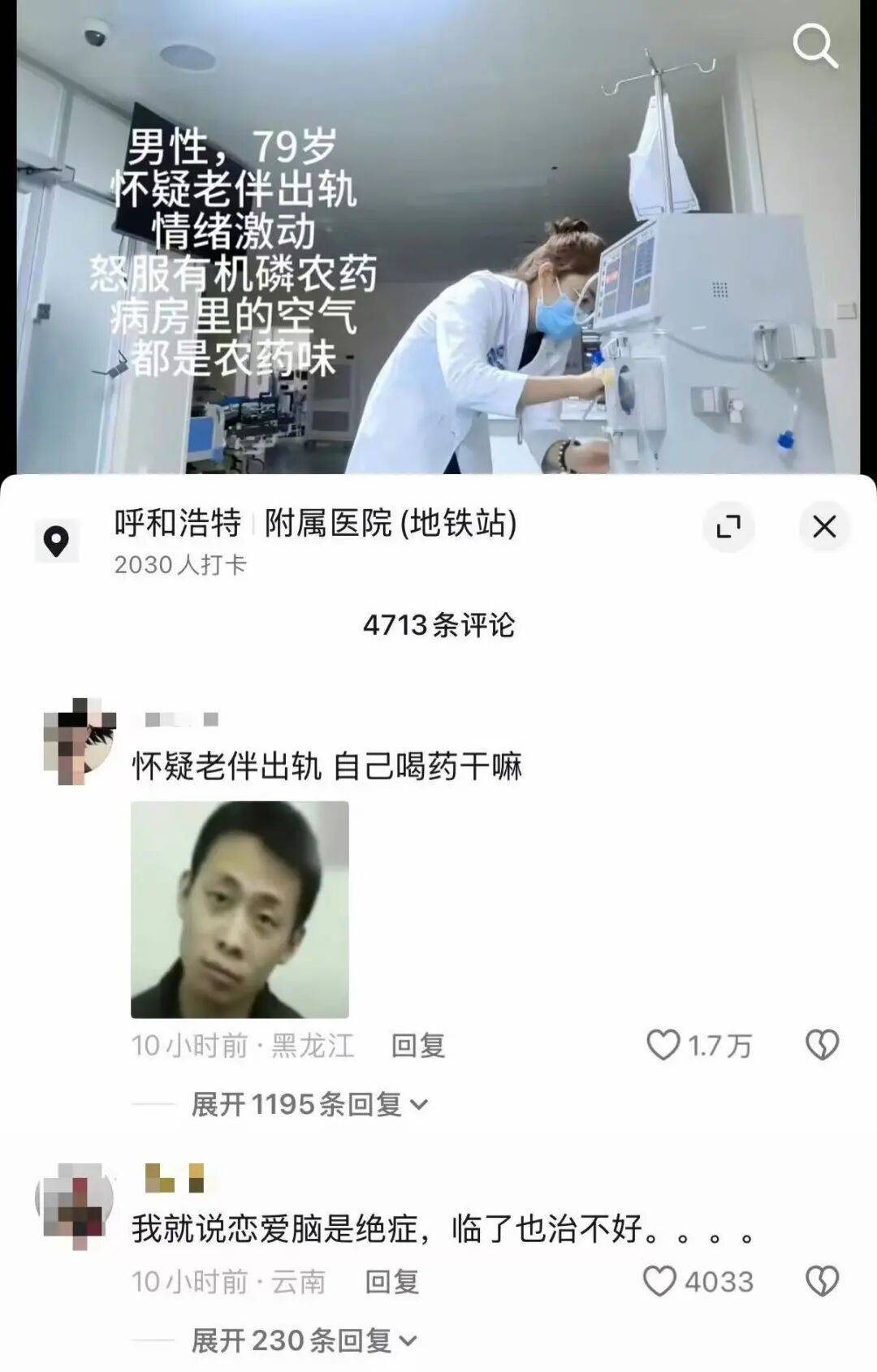Open profile avatar of the 黑龙江 commenter
Screen dimensions: 877x1372
point(80,741)
